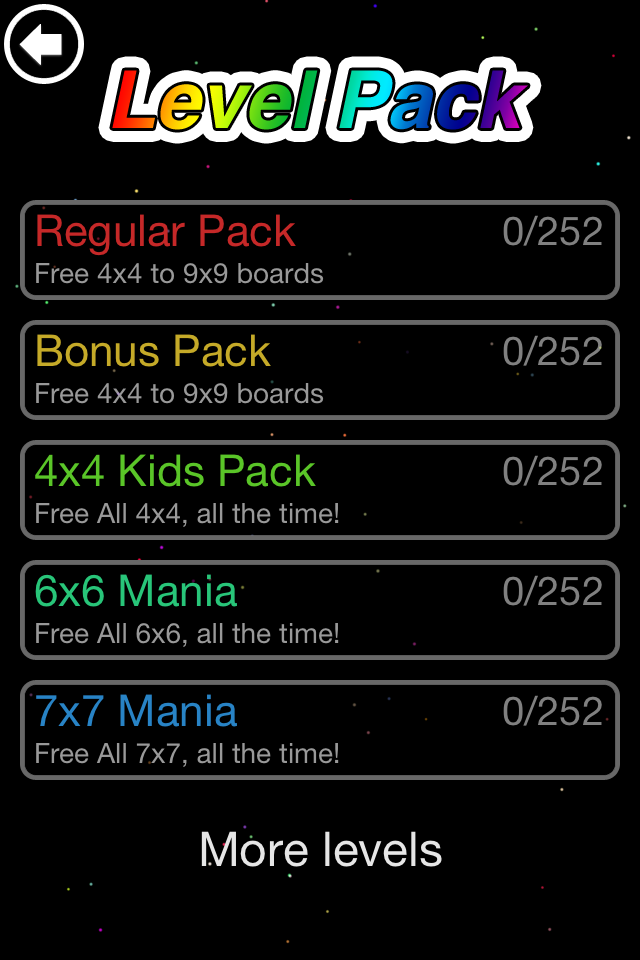The width and height of the screenshot is (640, 960).
Task: Open the 7x7 Mania pack
Action: click(320, 730)
